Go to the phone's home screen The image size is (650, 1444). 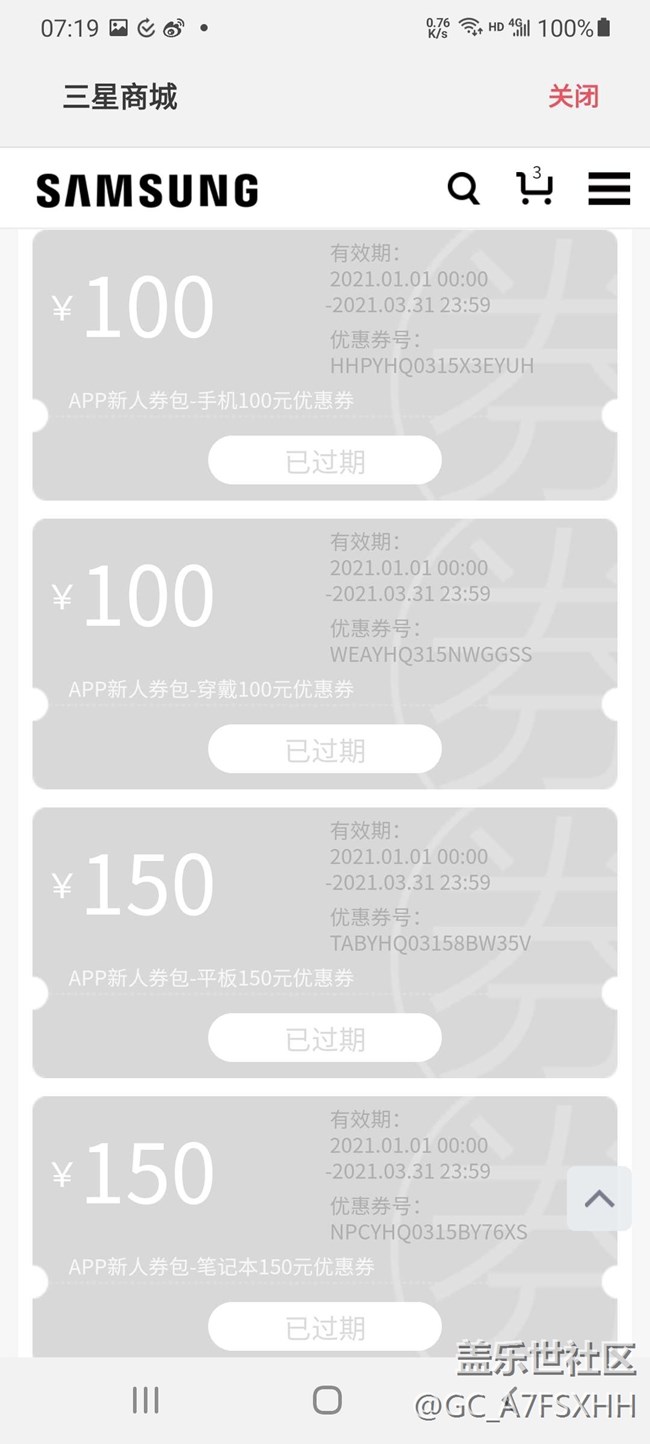click(x=326, y=1400)
